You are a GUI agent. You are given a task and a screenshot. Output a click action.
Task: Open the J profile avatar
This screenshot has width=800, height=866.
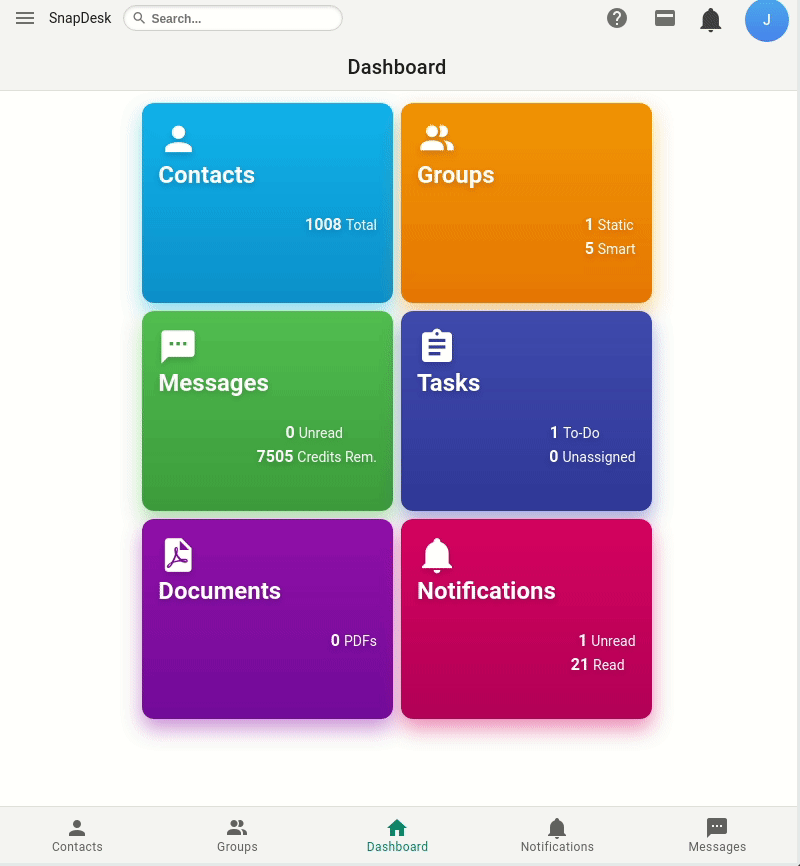766,20
